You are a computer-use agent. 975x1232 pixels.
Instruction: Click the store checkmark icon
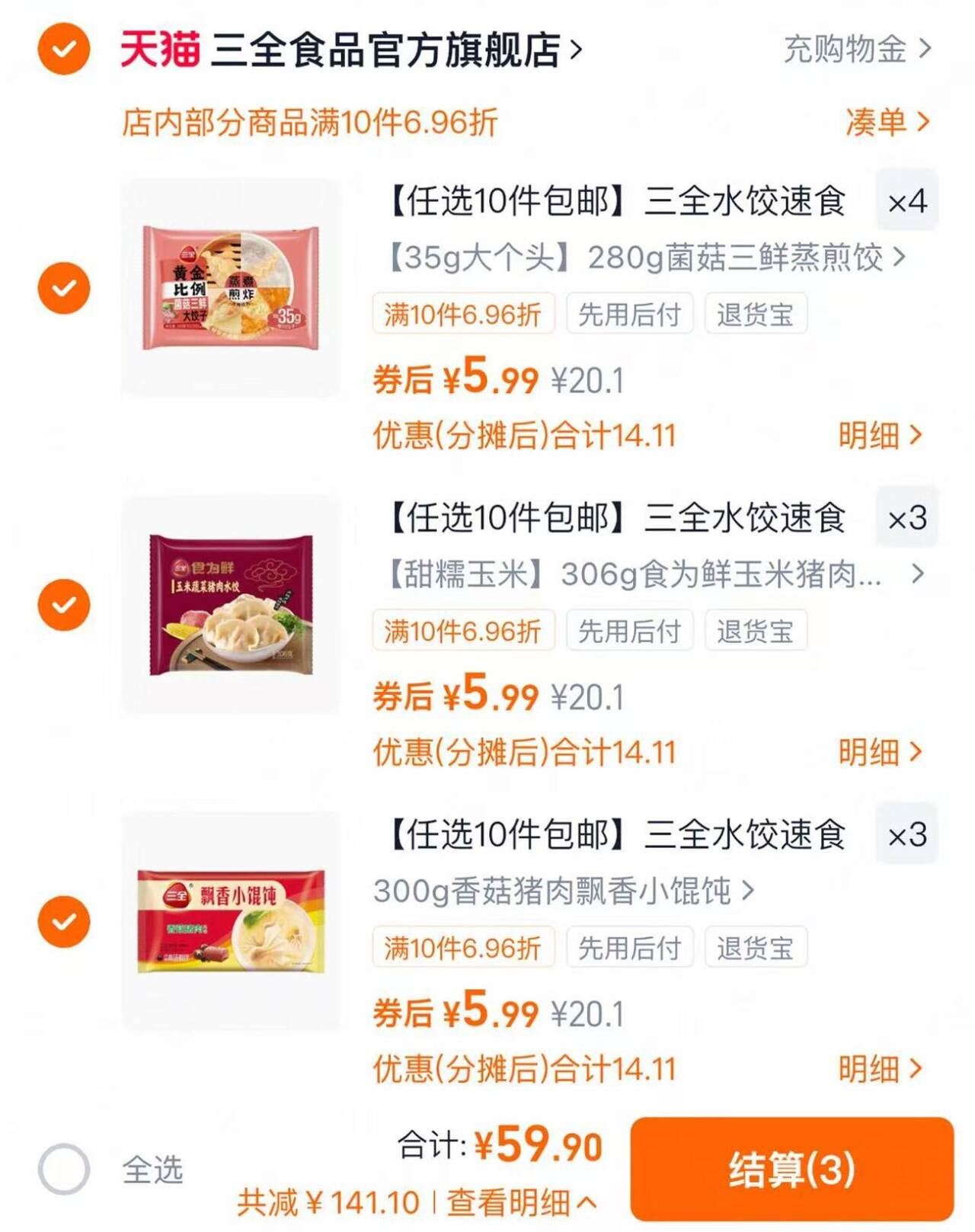point(66,50)
